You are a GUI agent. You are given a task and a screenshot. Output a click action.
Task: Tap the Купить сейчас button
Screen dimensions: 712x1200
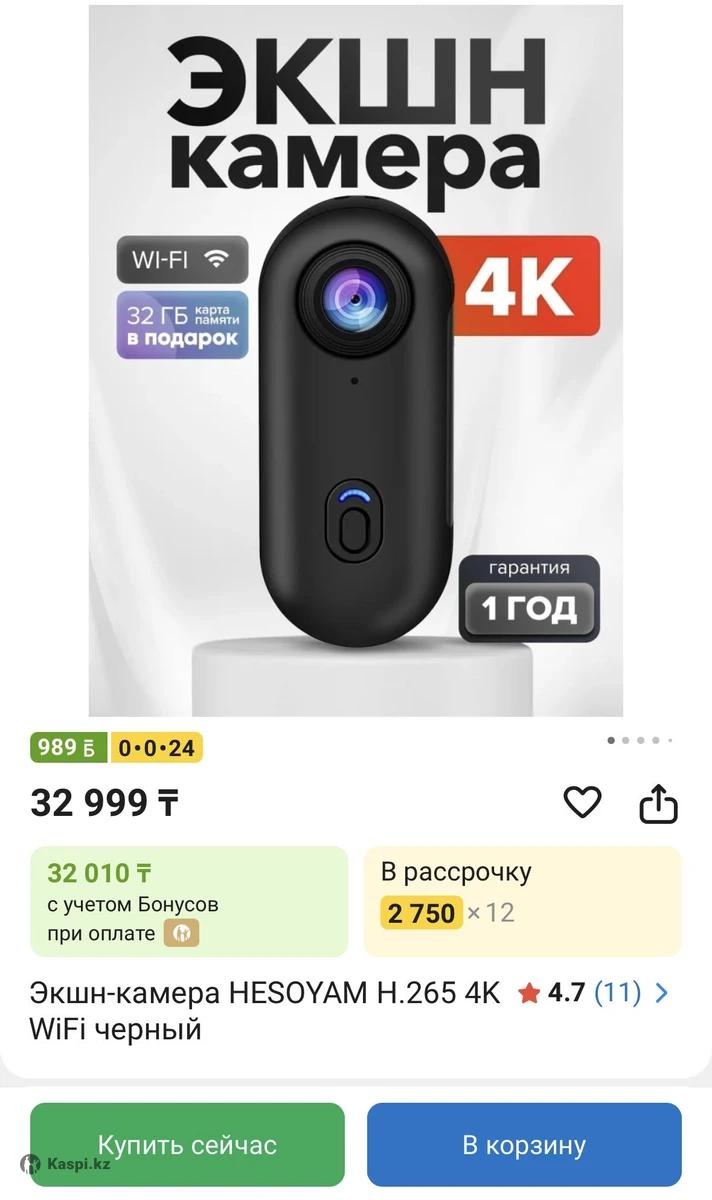[x=187, y=1144]
